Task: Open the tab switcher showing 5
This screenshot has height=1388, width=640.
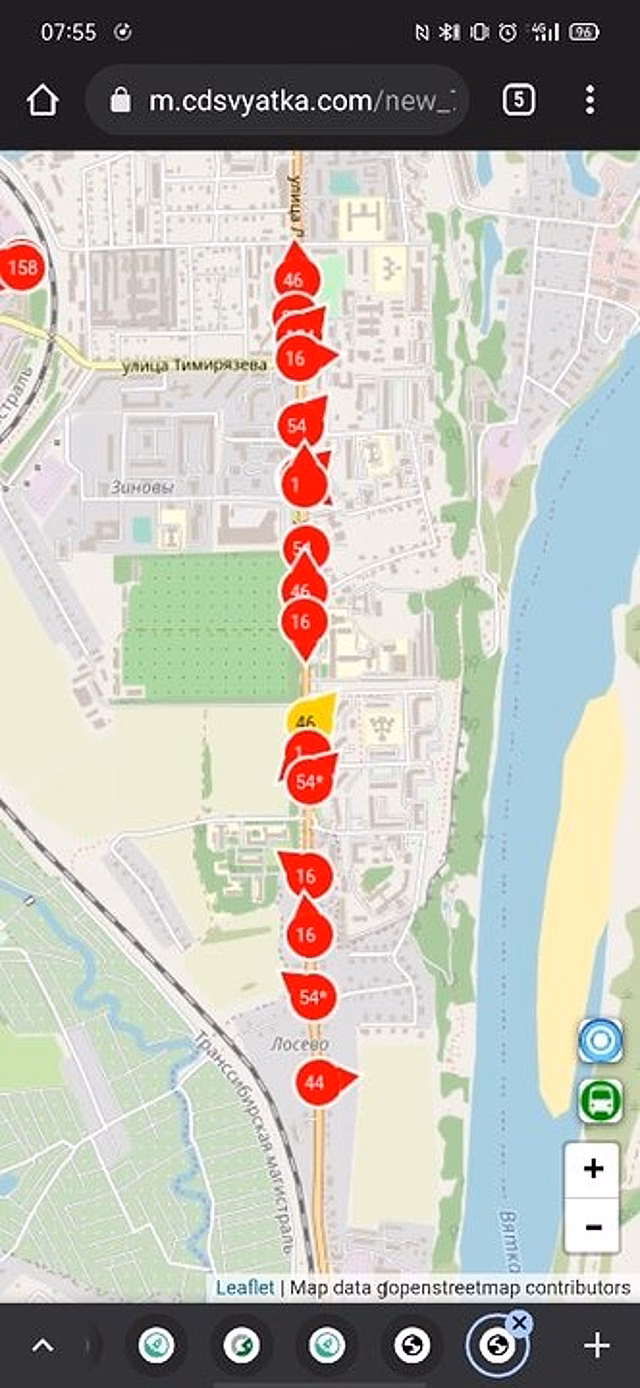Action: pos(518,100)
